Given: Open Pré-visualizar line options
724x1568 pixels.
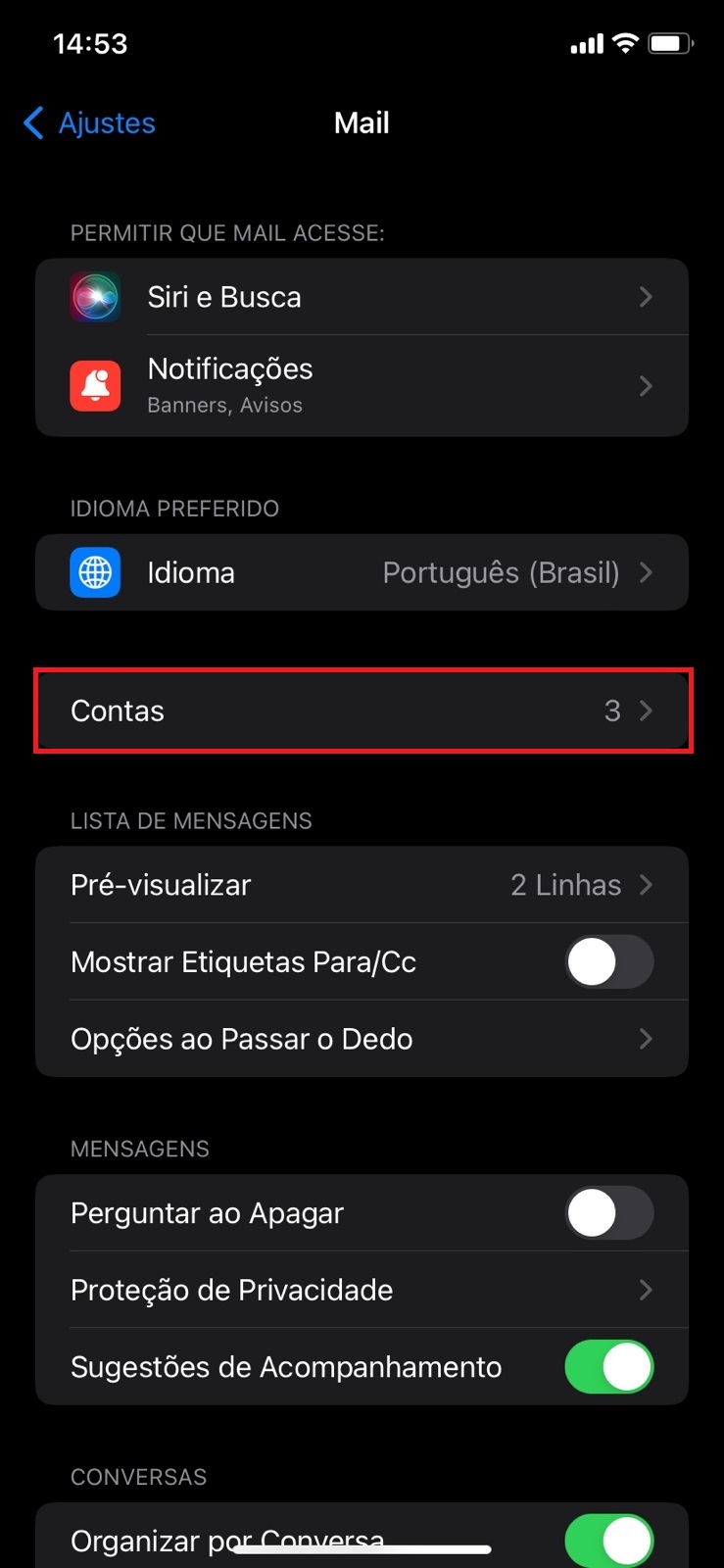Looking at the screenshot, I should pos(362,885).
